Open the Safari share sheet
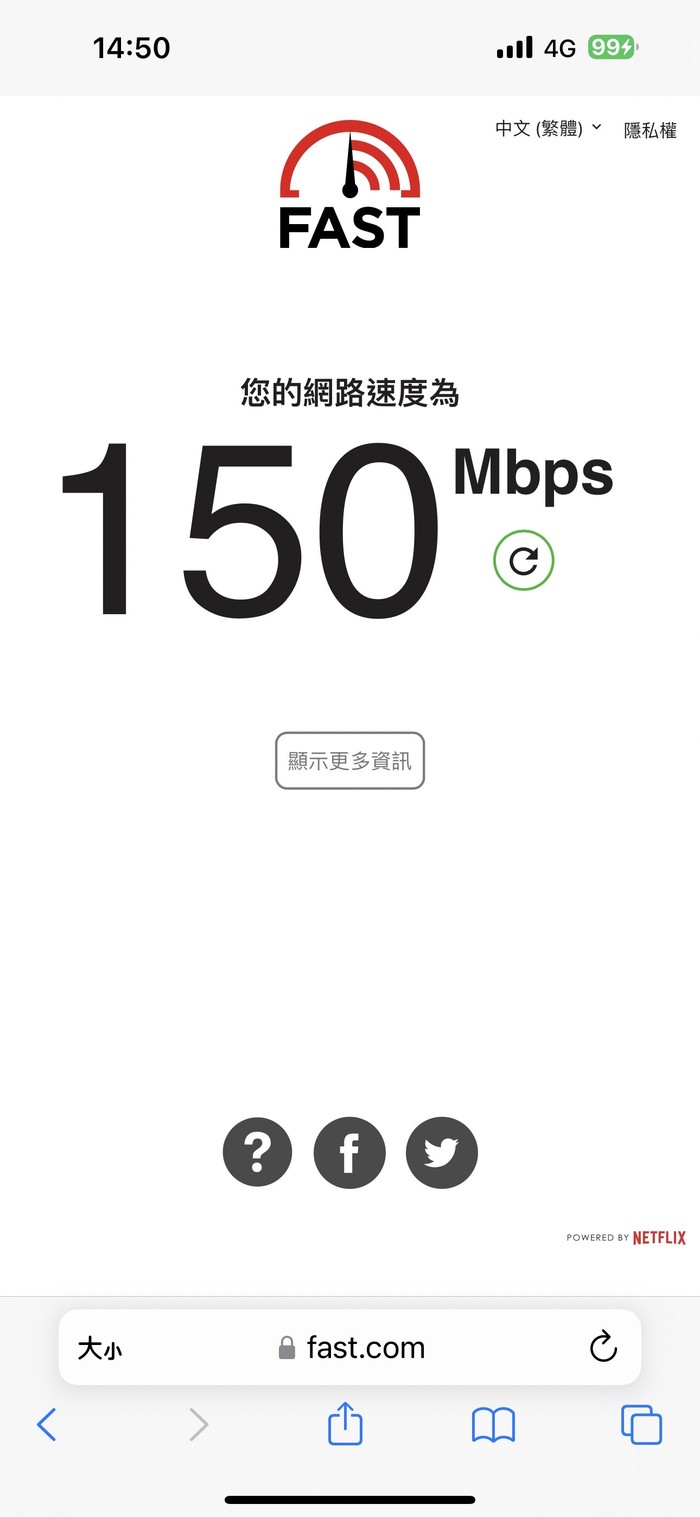 [345, 1423]
